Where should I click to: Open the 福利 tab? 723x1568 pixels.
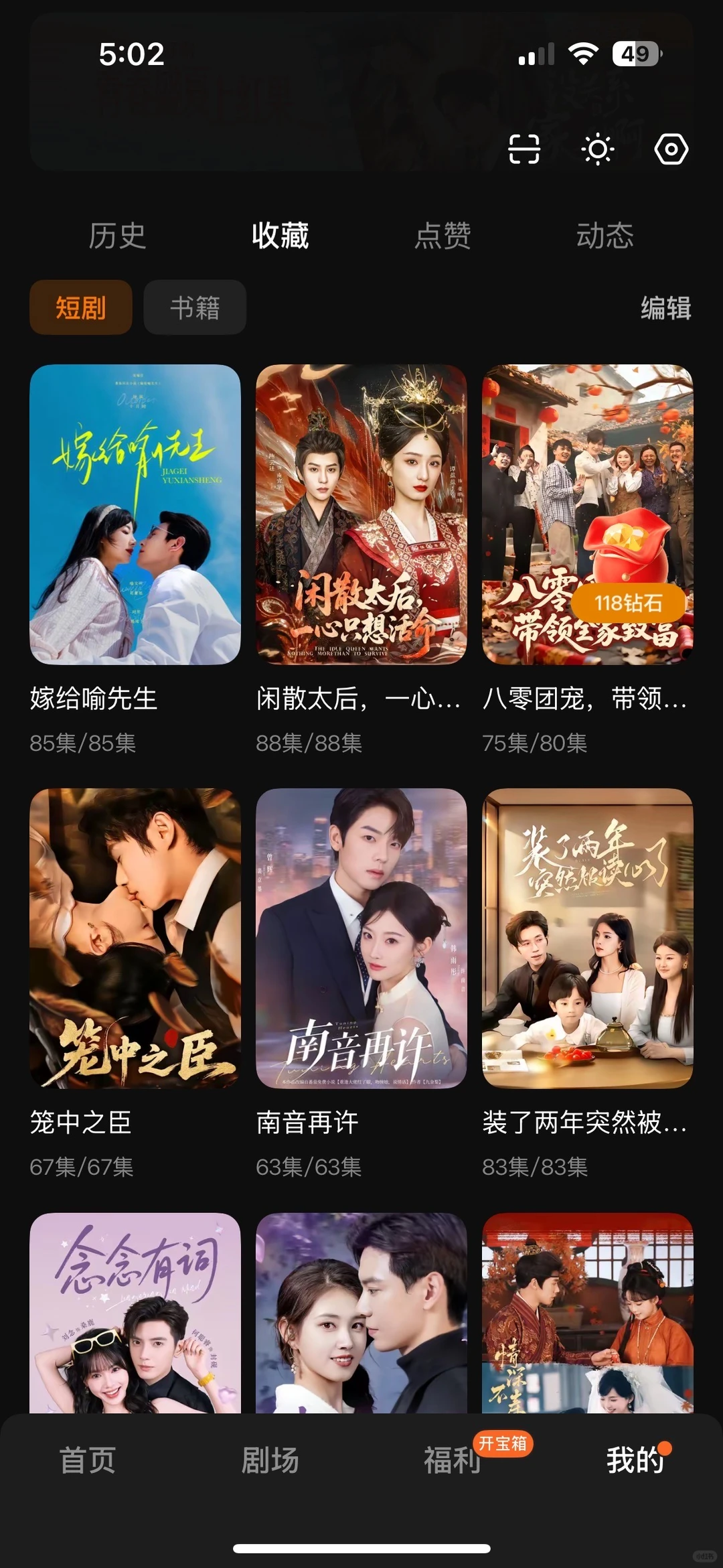point(453,1460)
